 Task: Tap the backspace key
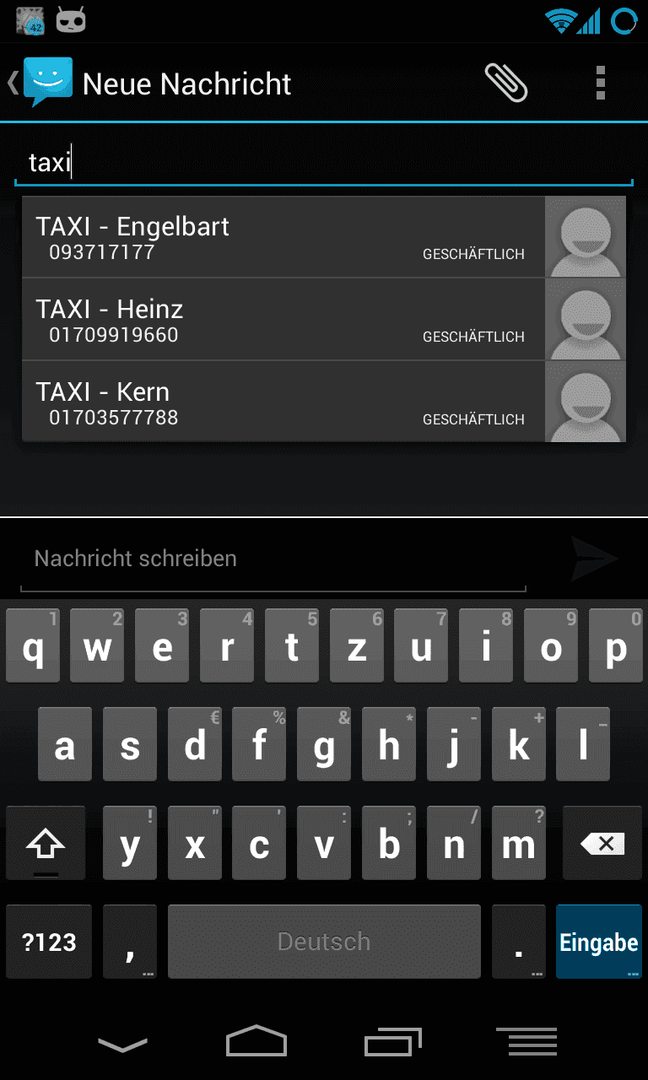pyautogui.click(x=602, y=843)
